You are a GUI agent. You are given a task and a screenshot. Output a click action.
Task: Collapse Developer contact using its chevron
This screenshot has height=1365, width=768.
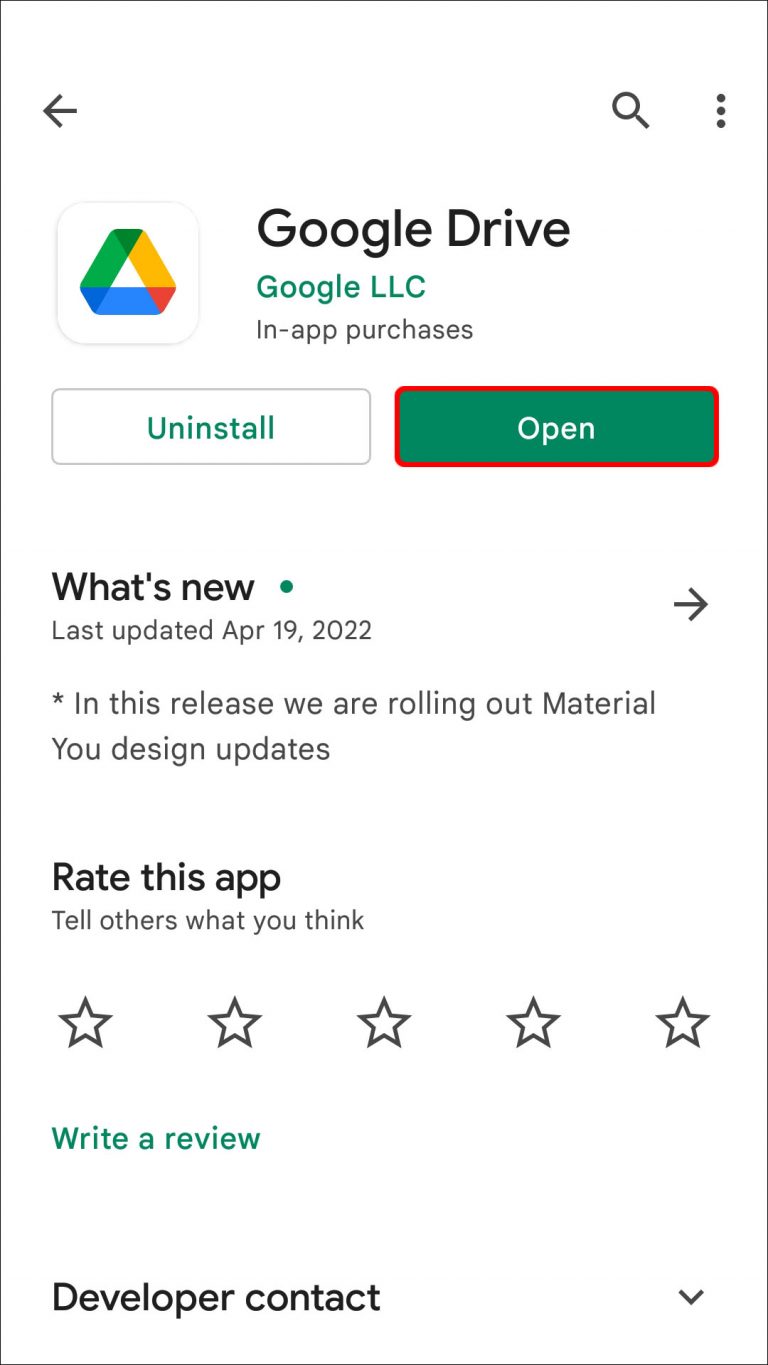690,1297
